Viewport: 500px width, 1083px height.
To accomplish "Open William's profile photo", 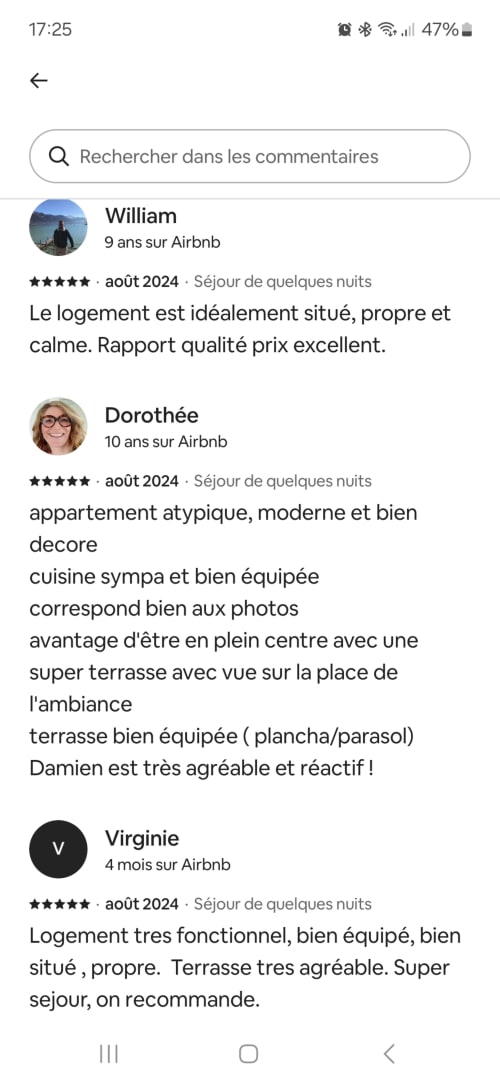I will (59, 227).
